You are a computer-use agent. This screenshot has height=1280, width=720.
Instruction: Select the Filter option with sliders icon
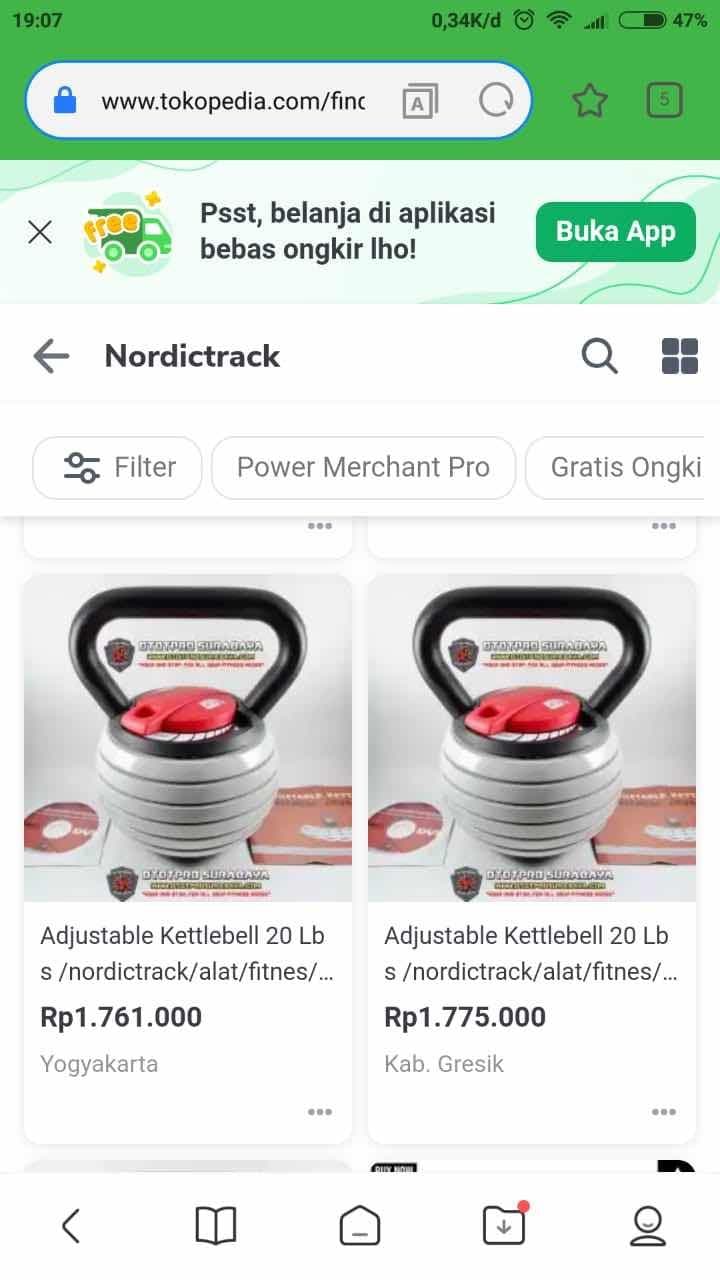pyautogui.click(x=116, y=467)
